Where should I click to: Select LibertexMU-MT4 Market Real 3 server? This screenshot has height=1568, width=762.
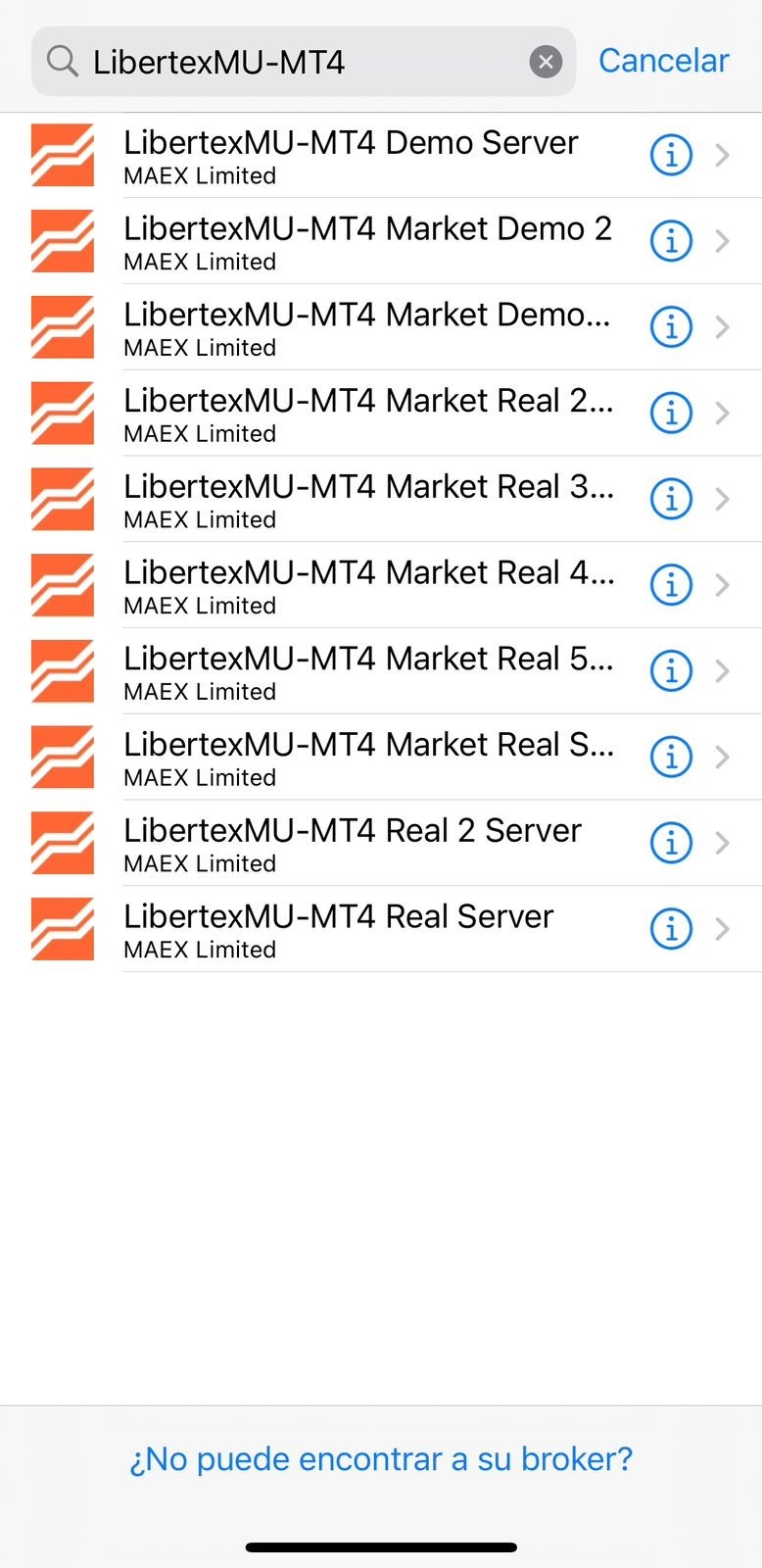(x=367, y=500)
